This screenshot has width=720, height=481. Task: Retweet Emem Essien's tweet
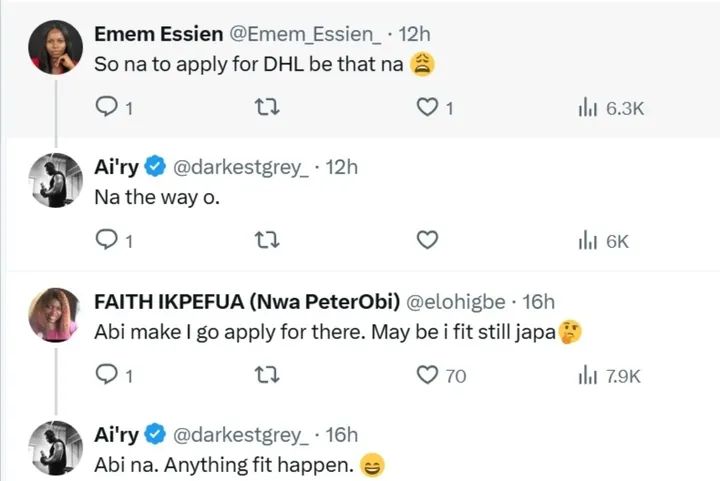pyautogui.click(x=267, y=108)
